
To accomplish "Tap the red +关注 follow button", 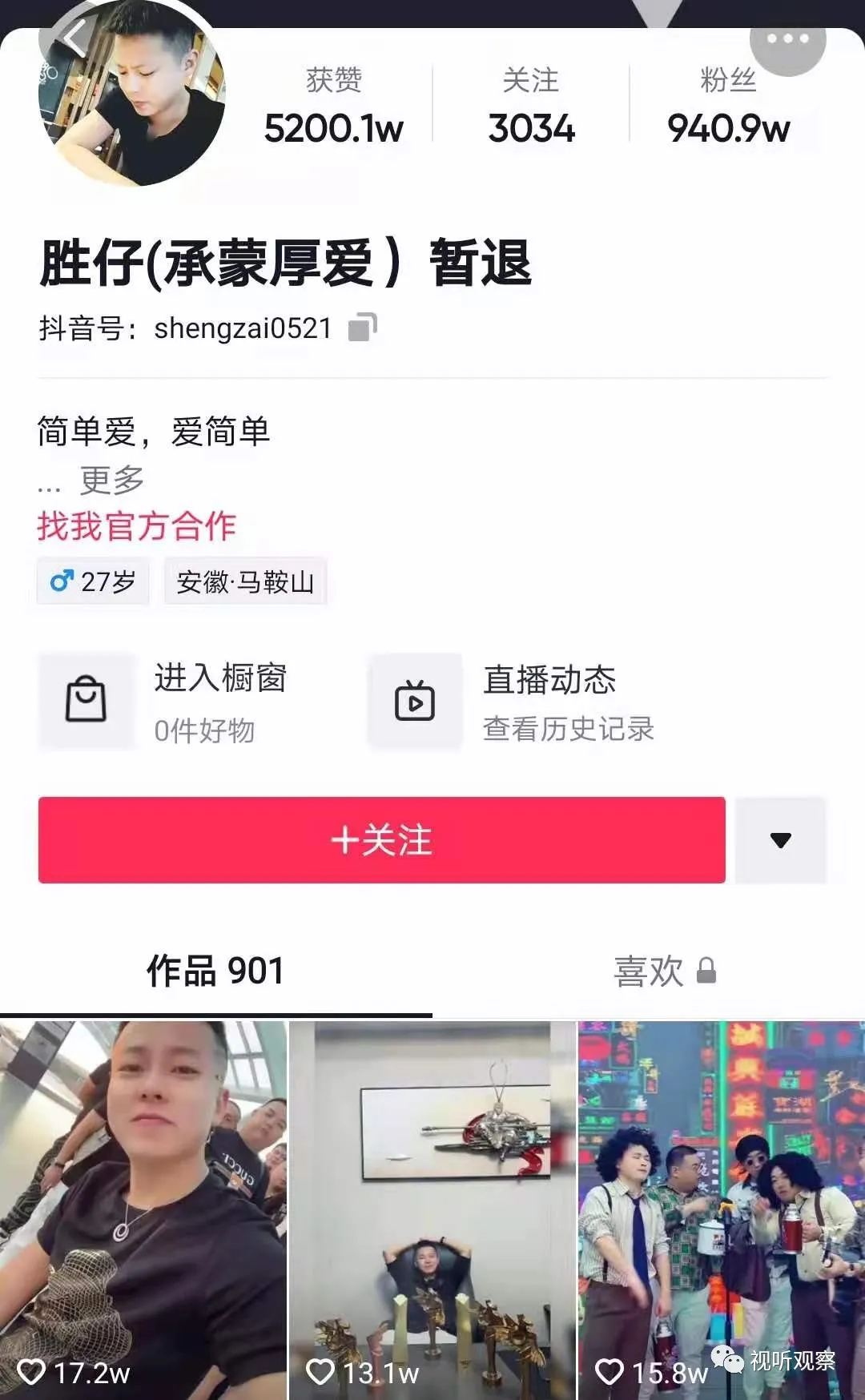I will 381,839.
